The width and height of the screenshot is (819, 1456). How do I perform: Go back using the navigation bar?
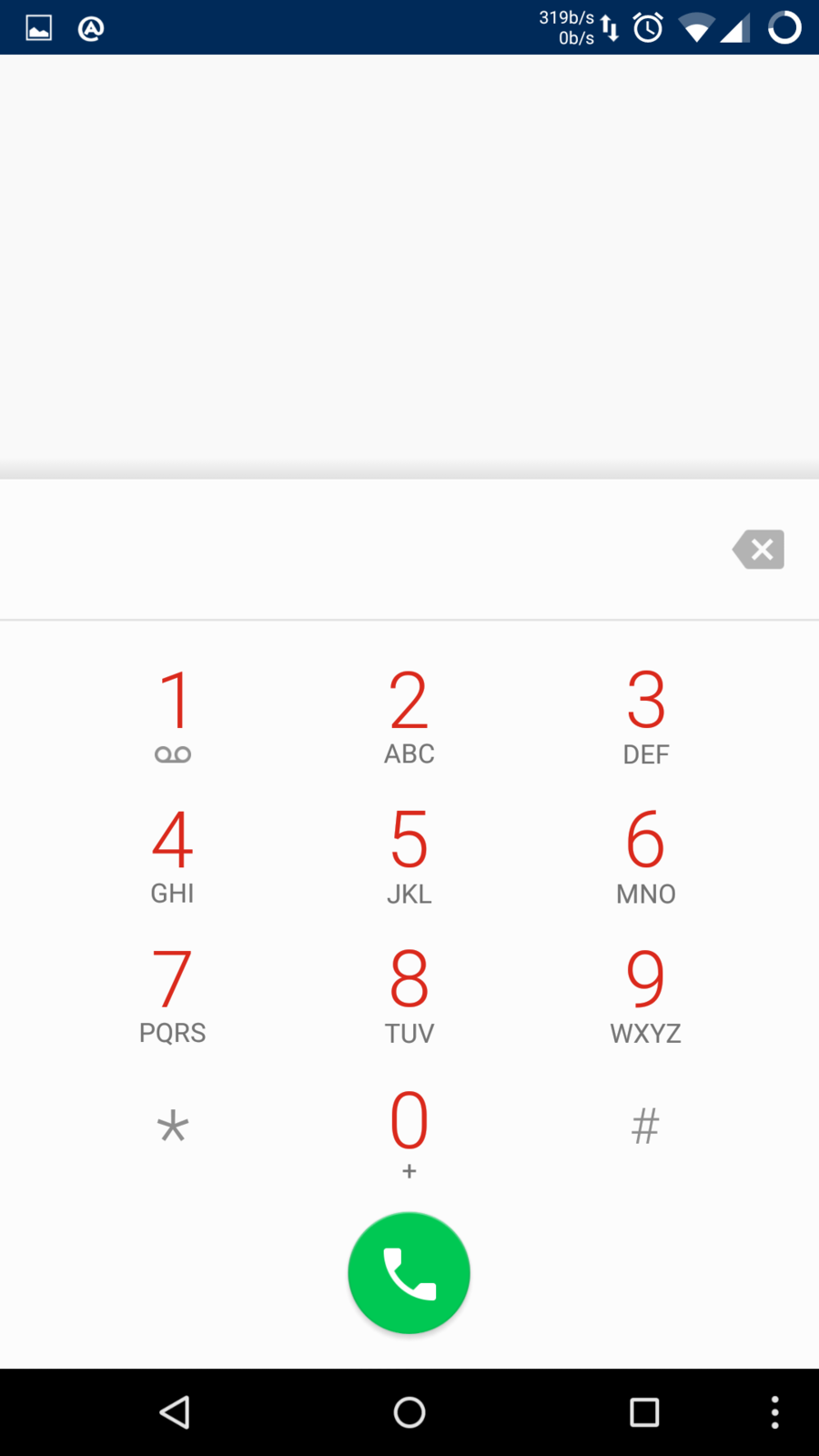pyautogui.click(x=175, y=1412)
